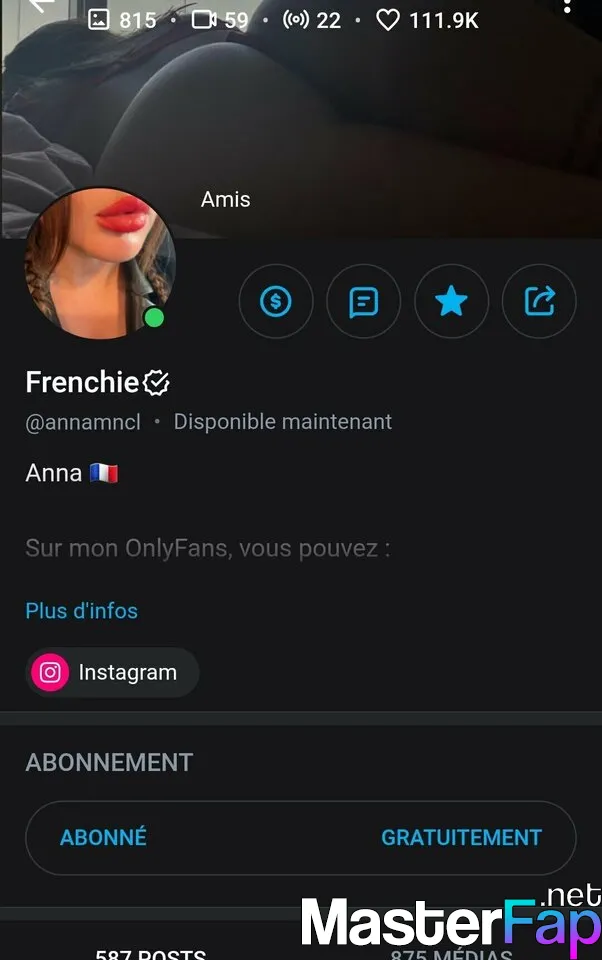The image size is (602, 960).
Task: Send a tip with the dollar icon
Action: coord(276,301)
